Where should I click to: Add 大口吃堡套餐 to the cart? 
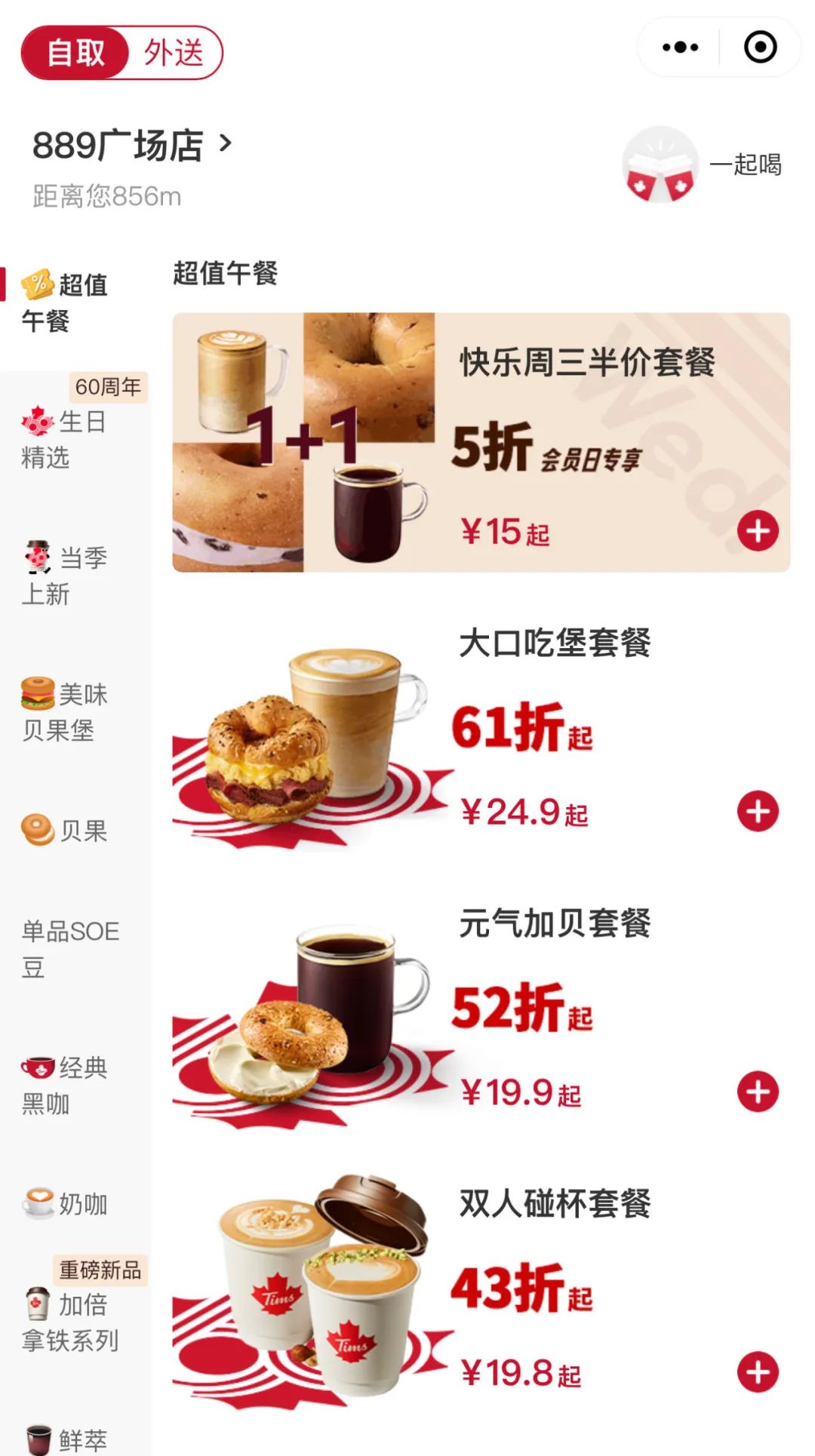(x=758, y=812)
